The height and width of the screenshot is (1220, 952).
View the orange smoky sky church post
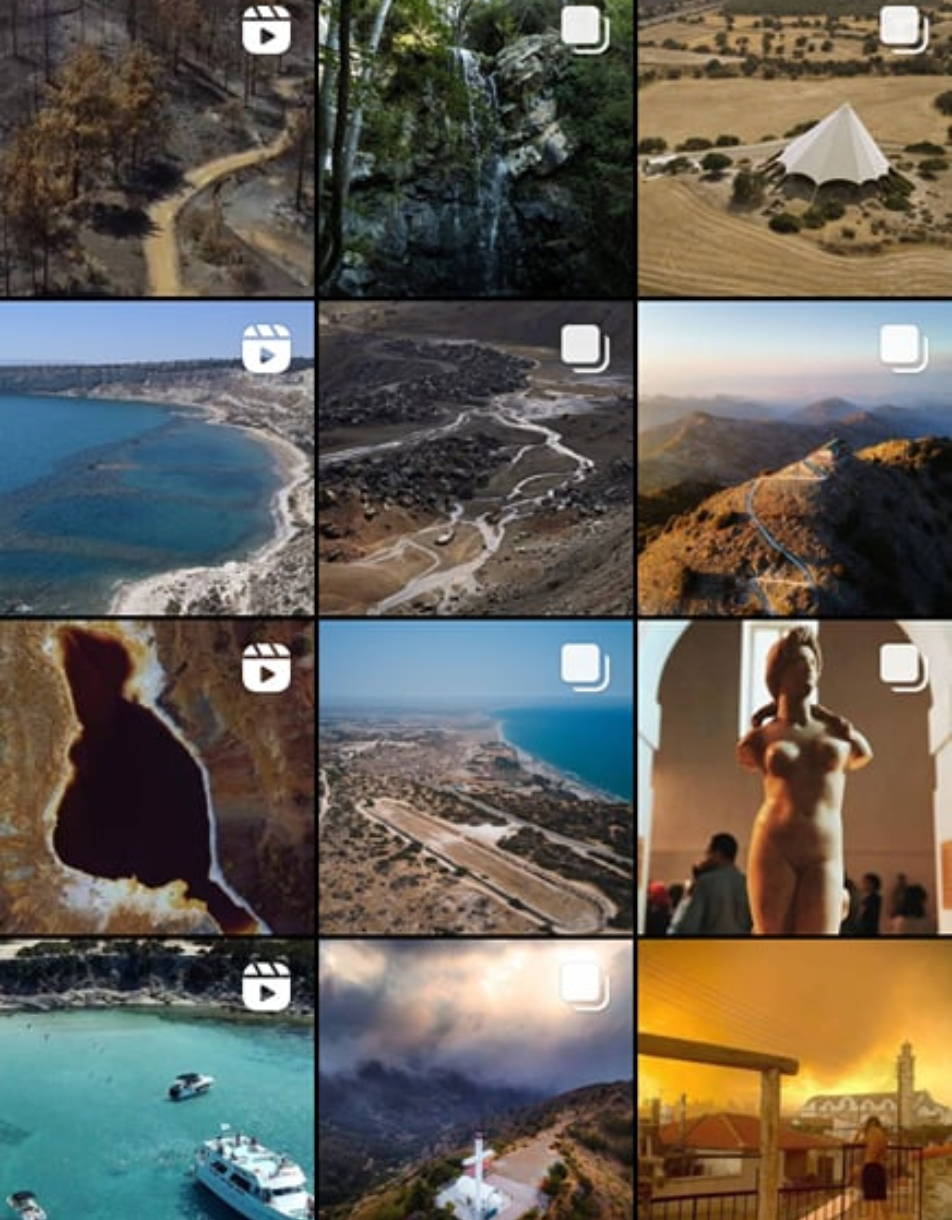click(795, 1080)
